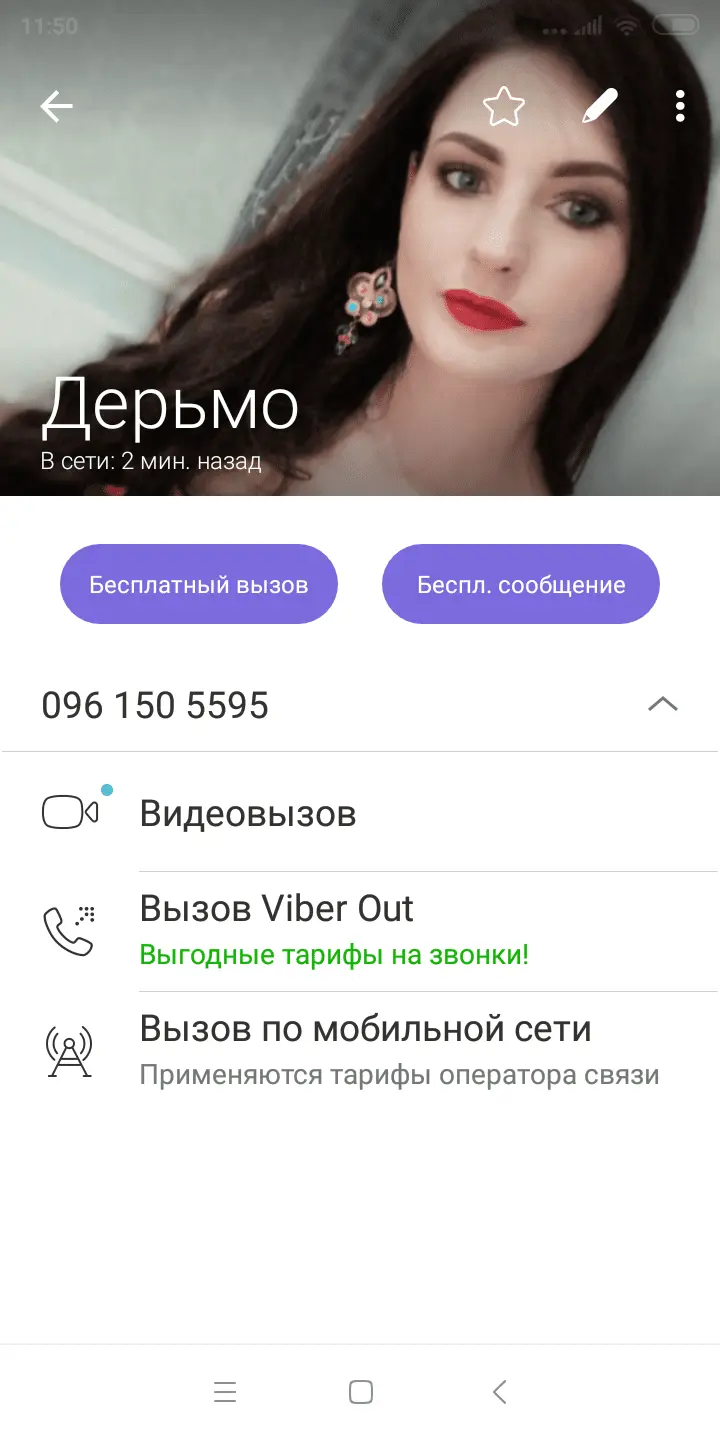Edit the contact with the pencil icon
Screen dimensions: 720x1440
coord(600,106)
